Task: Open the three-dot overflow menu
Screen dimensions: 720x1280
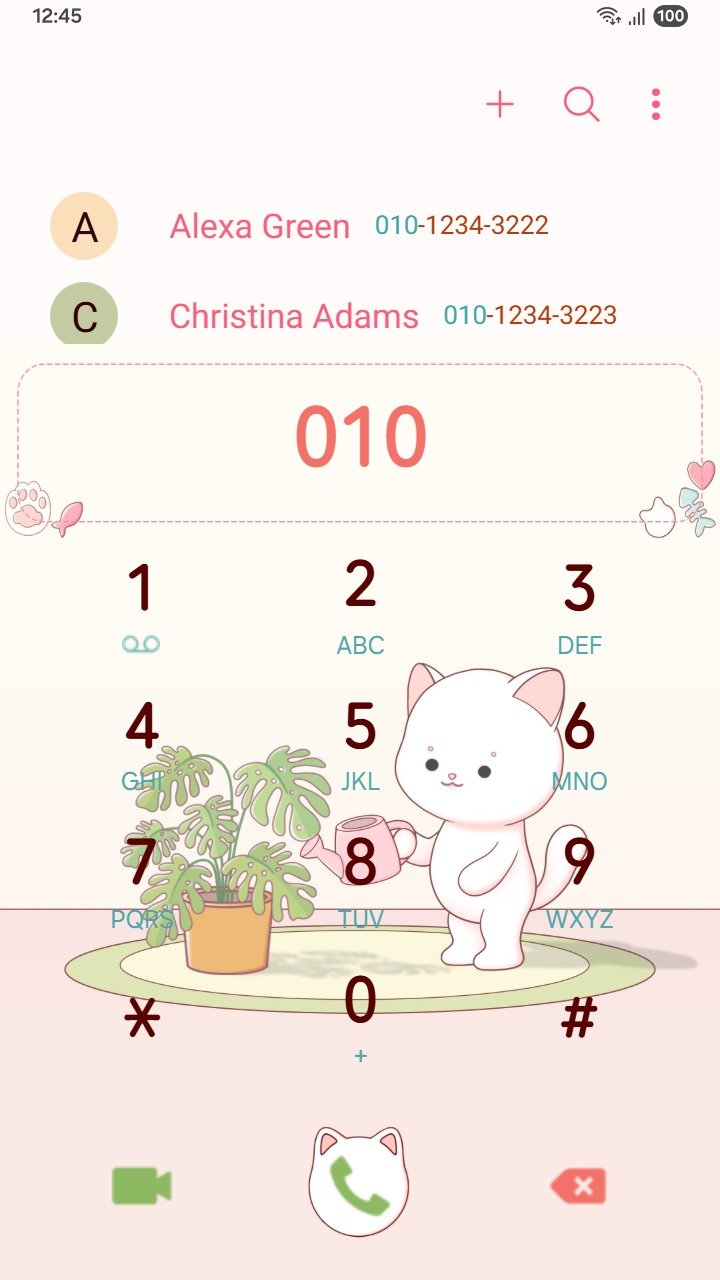Action: (656, 104)
